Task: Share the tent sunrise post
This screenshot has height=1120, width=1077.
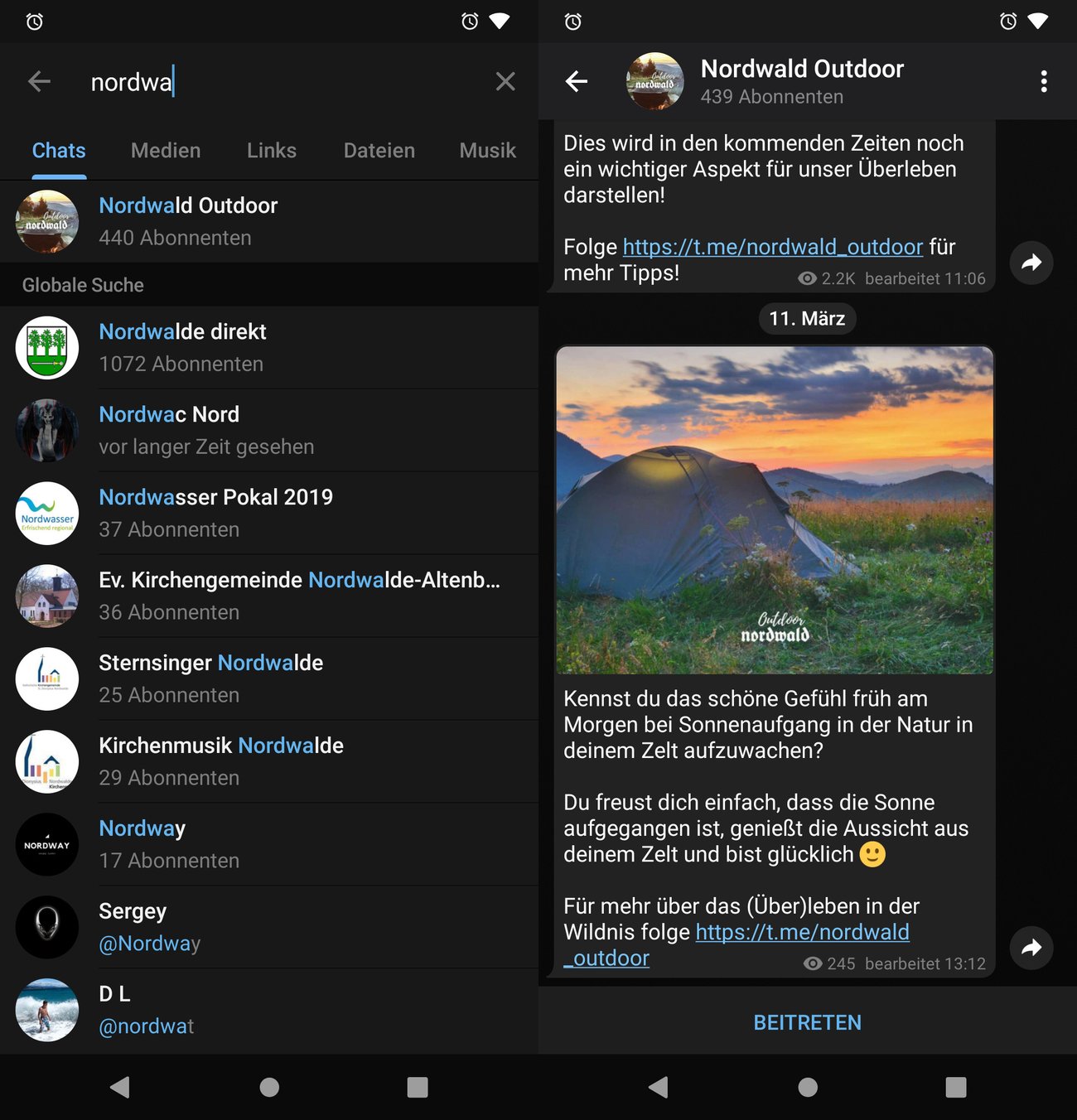Action: click(1031, 947)
